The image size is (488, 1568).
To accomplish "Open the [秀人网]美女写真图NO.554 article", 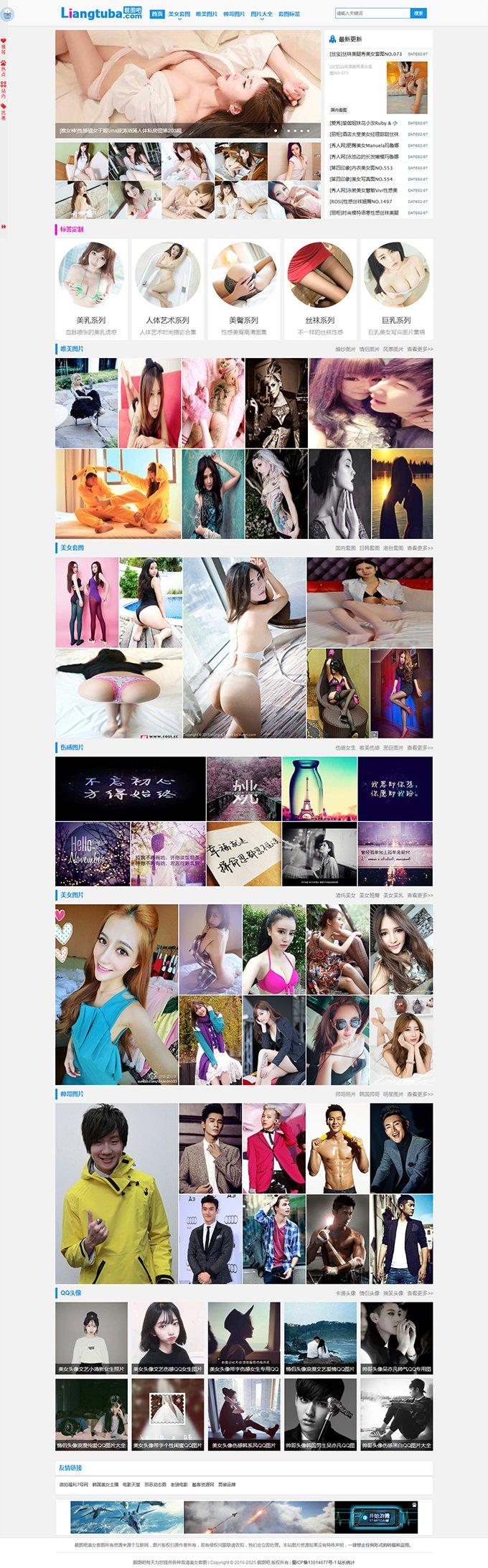I will [360, 179].
